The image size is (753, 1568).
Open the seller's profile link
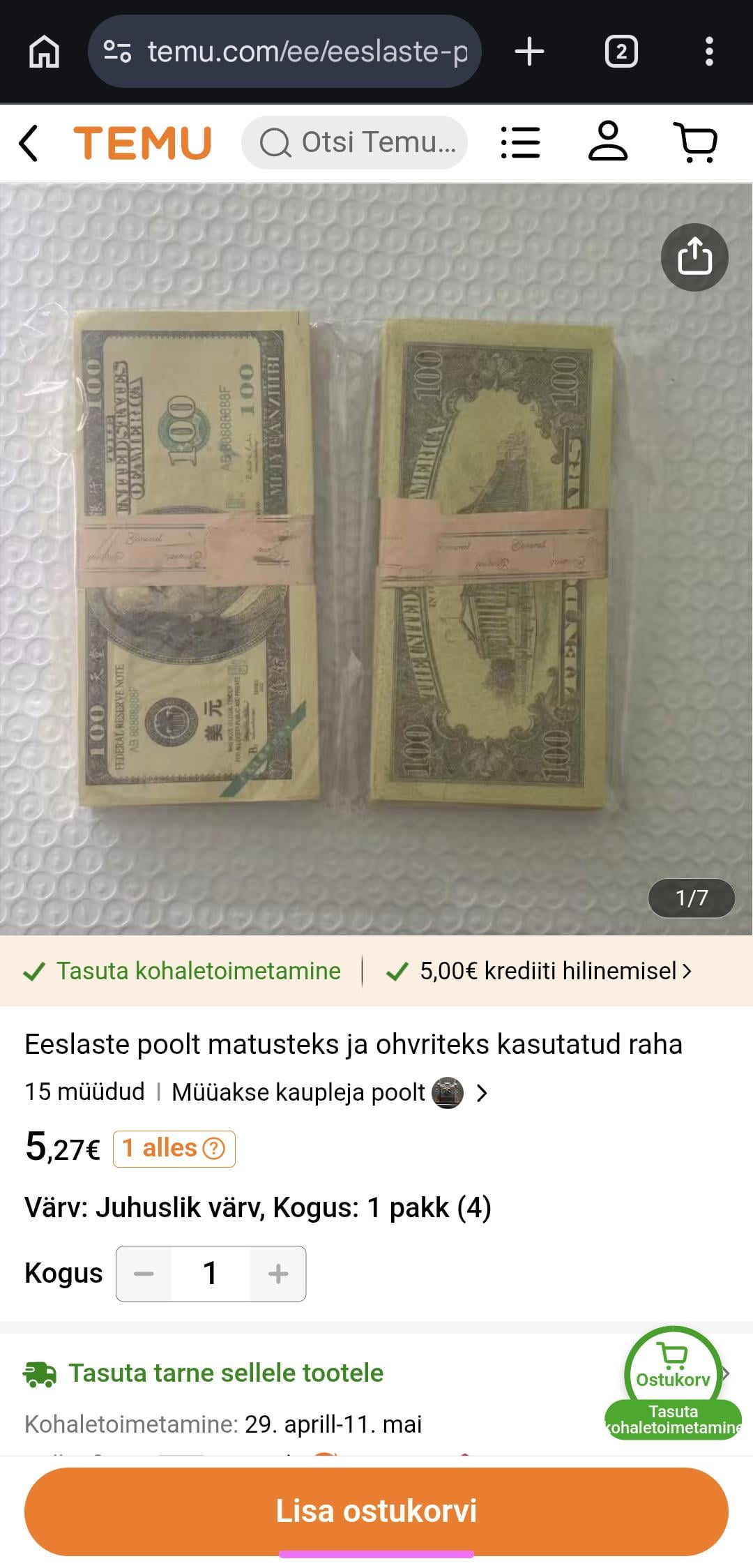[329, 1092]
